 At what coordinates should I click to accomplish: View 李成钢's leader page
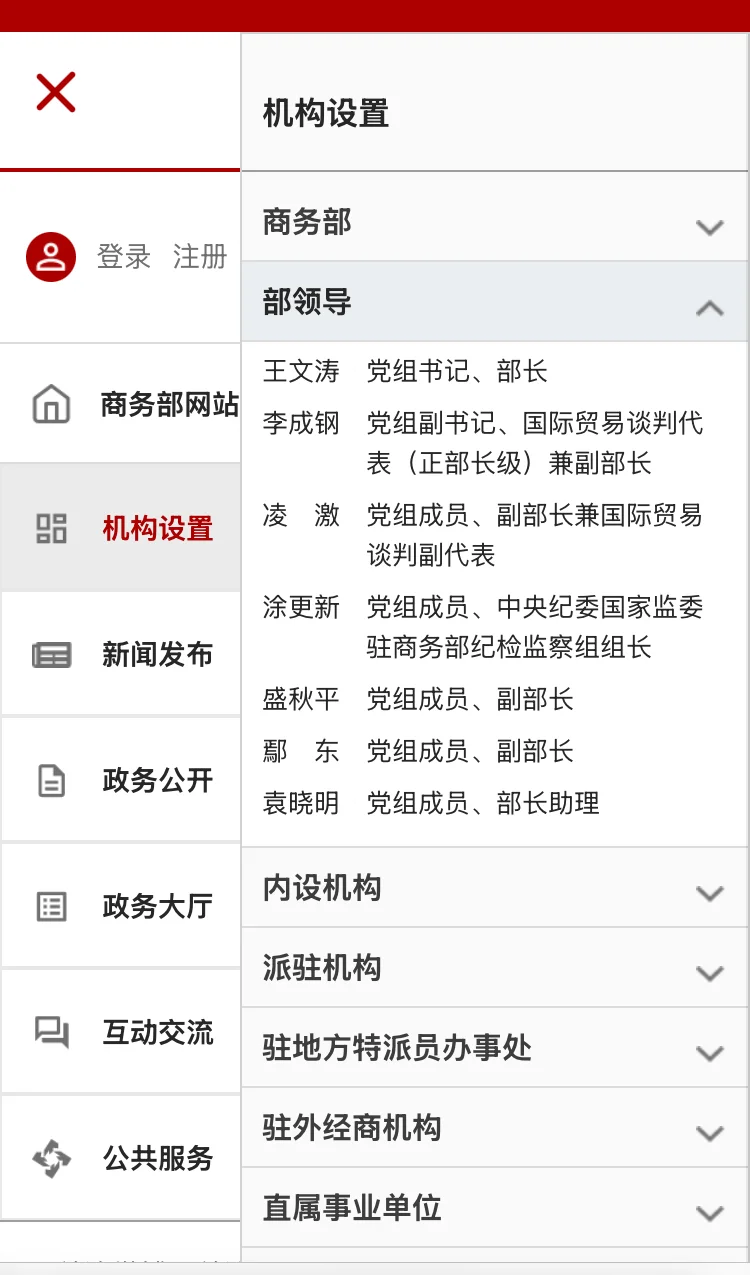pos(301,424)
